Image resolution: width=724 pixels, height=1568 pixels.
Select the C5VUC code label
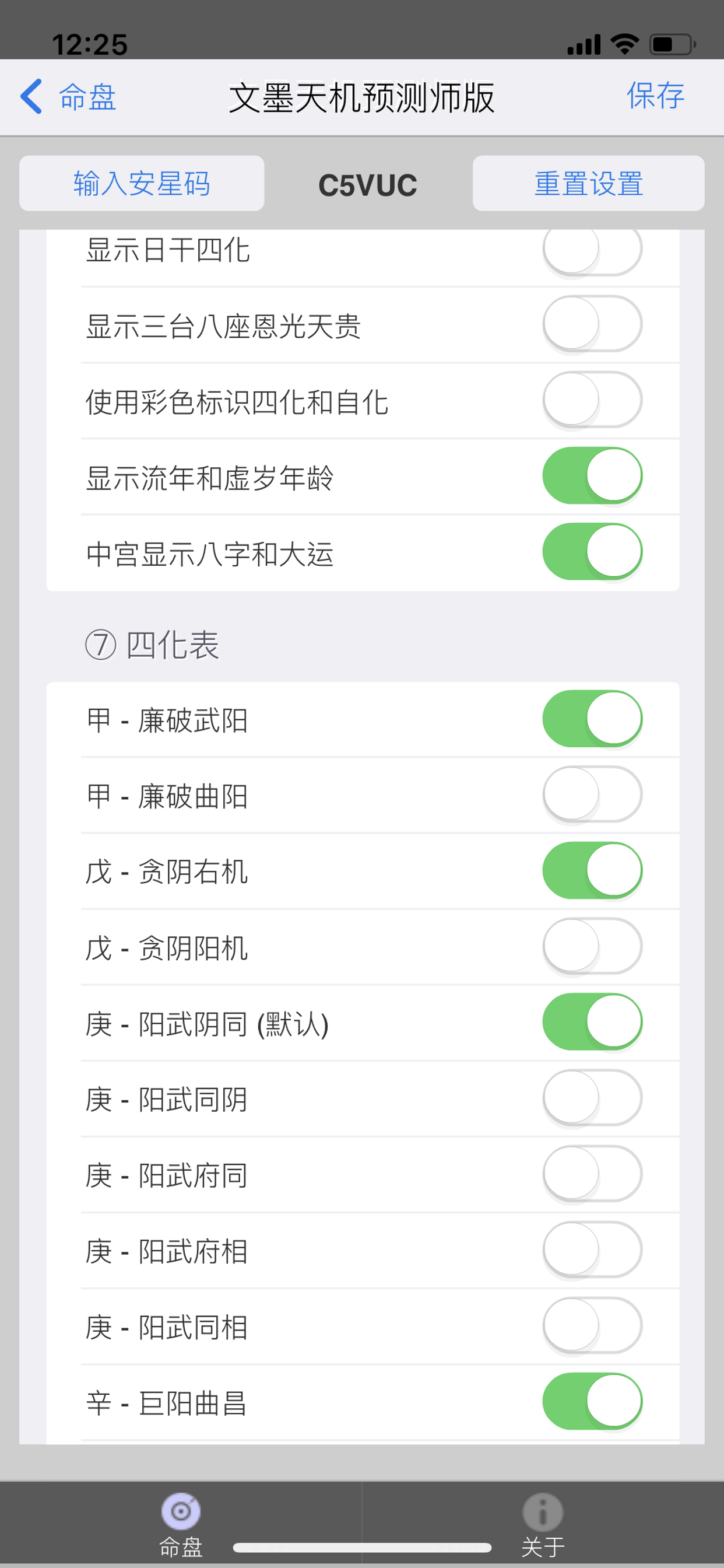pos(367,185)
